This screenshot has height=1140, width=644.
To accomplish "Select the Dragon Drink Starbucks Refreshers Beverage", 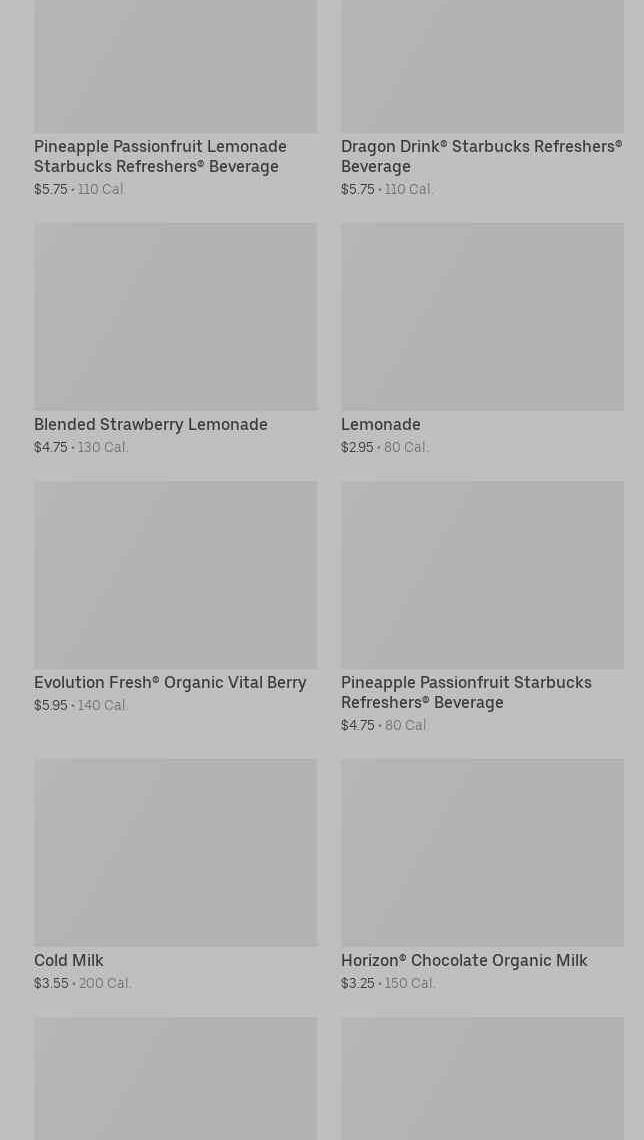I will click(x=481, y=156).
